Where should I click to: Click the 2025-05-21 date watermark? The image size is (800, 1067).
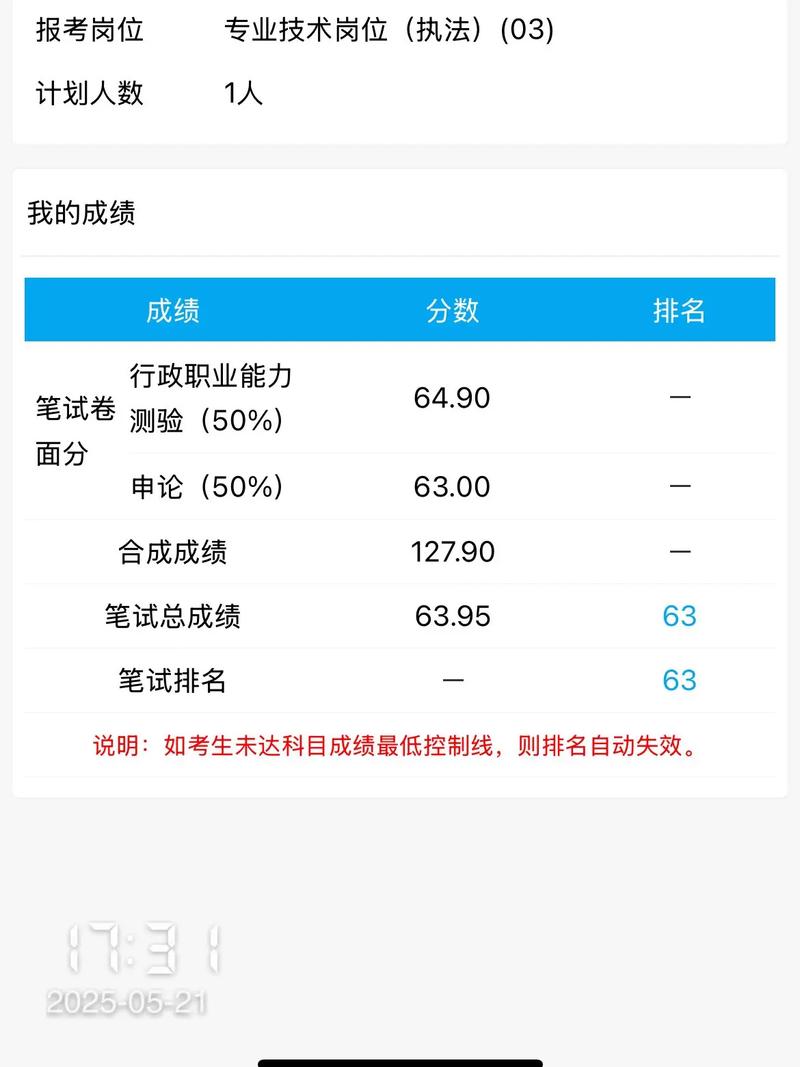point(130,1001)
